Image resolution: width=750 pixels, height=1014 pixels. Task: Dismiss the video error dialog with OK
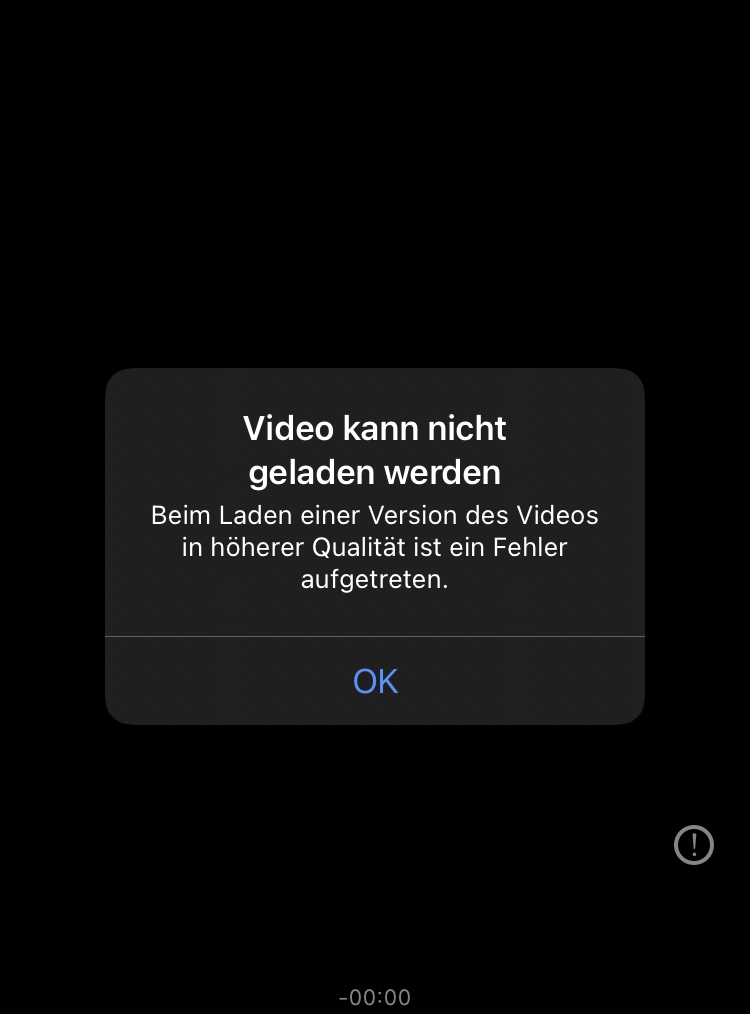click(x=375, y=681)
